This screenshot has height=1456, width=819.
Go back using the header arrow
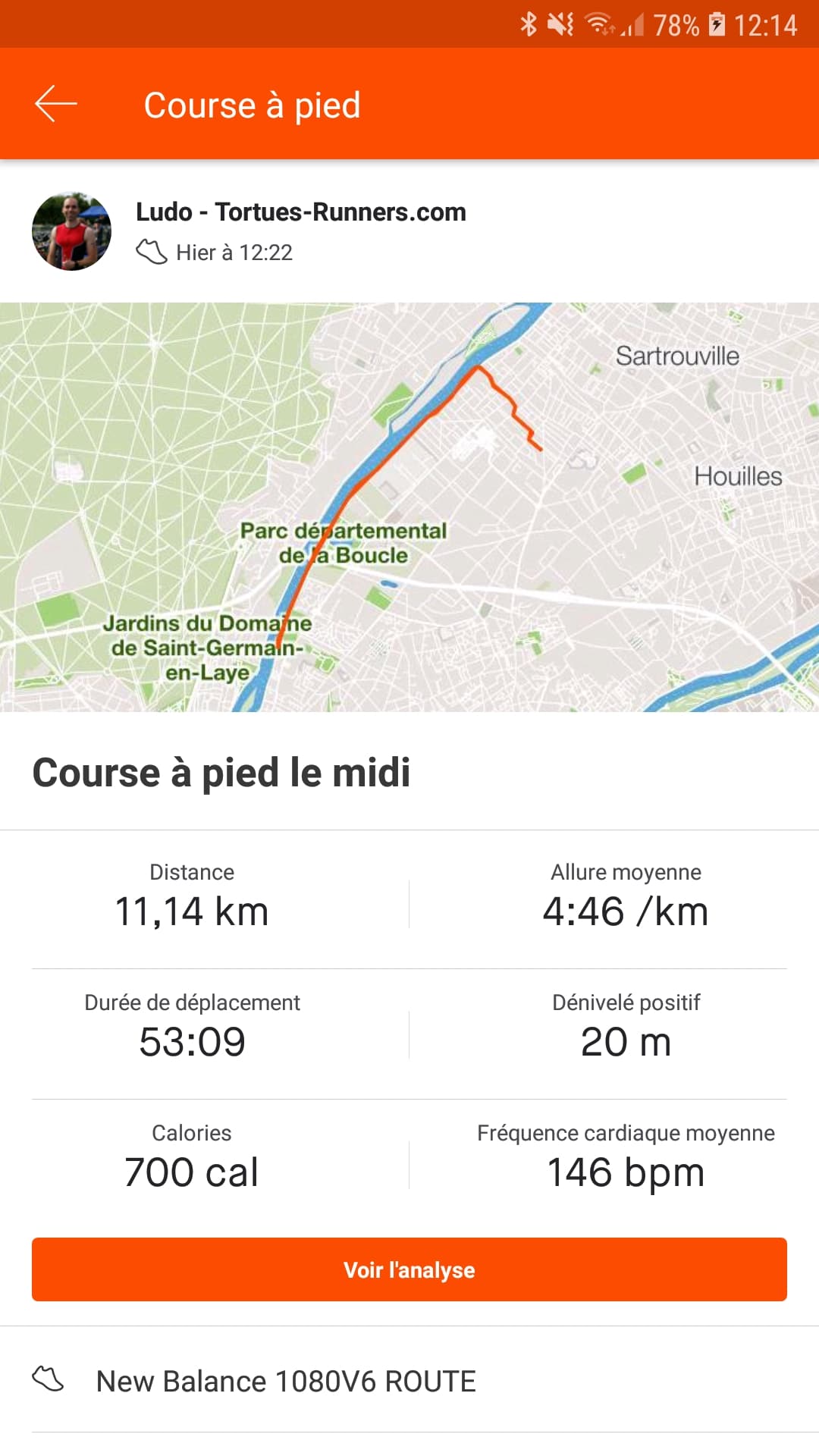click(x=55, y=104)
